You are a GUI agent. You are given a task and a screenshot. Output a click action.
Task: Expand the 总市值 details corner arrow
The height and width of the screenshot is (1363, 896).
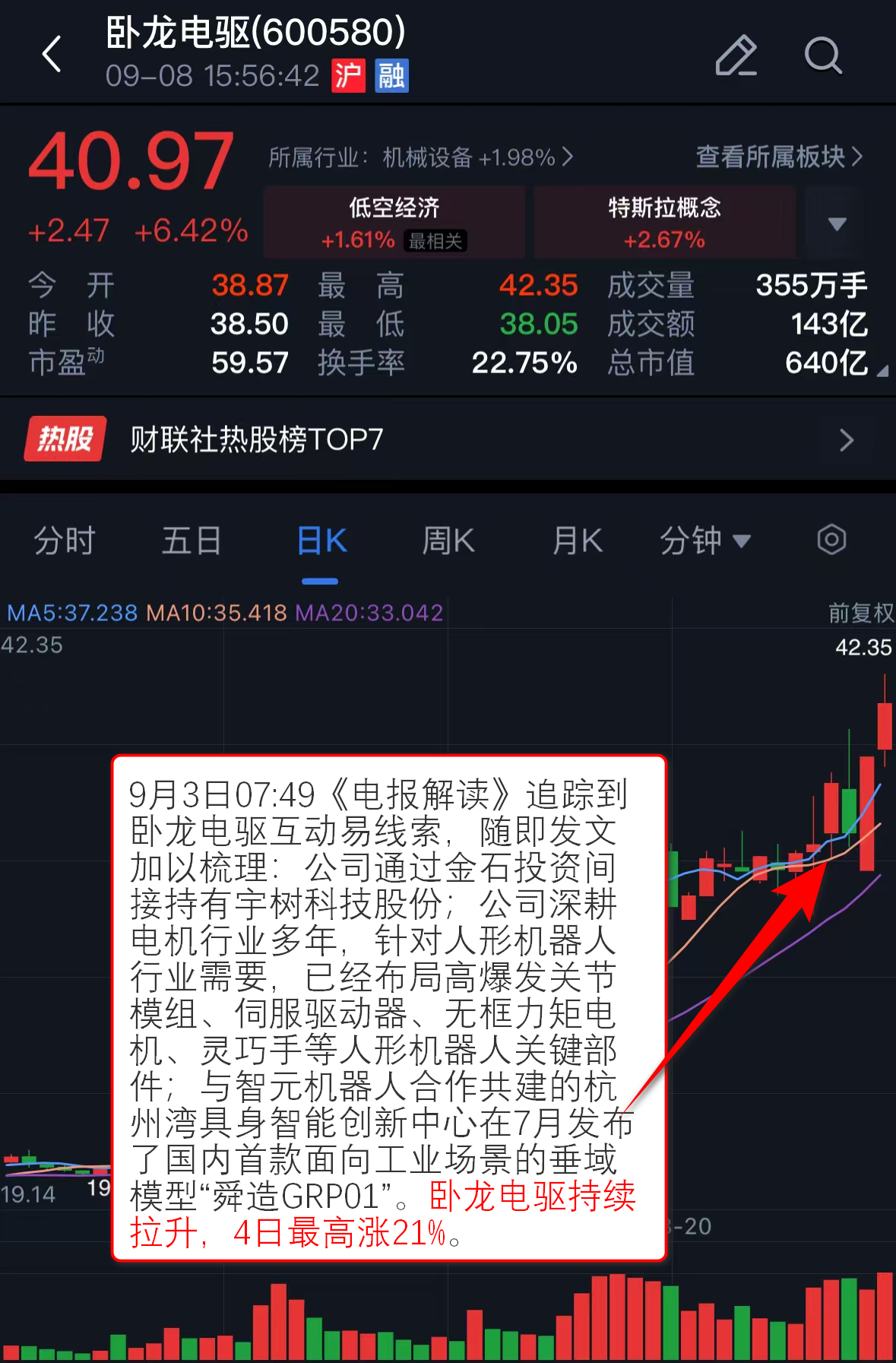tap(882, 371)
